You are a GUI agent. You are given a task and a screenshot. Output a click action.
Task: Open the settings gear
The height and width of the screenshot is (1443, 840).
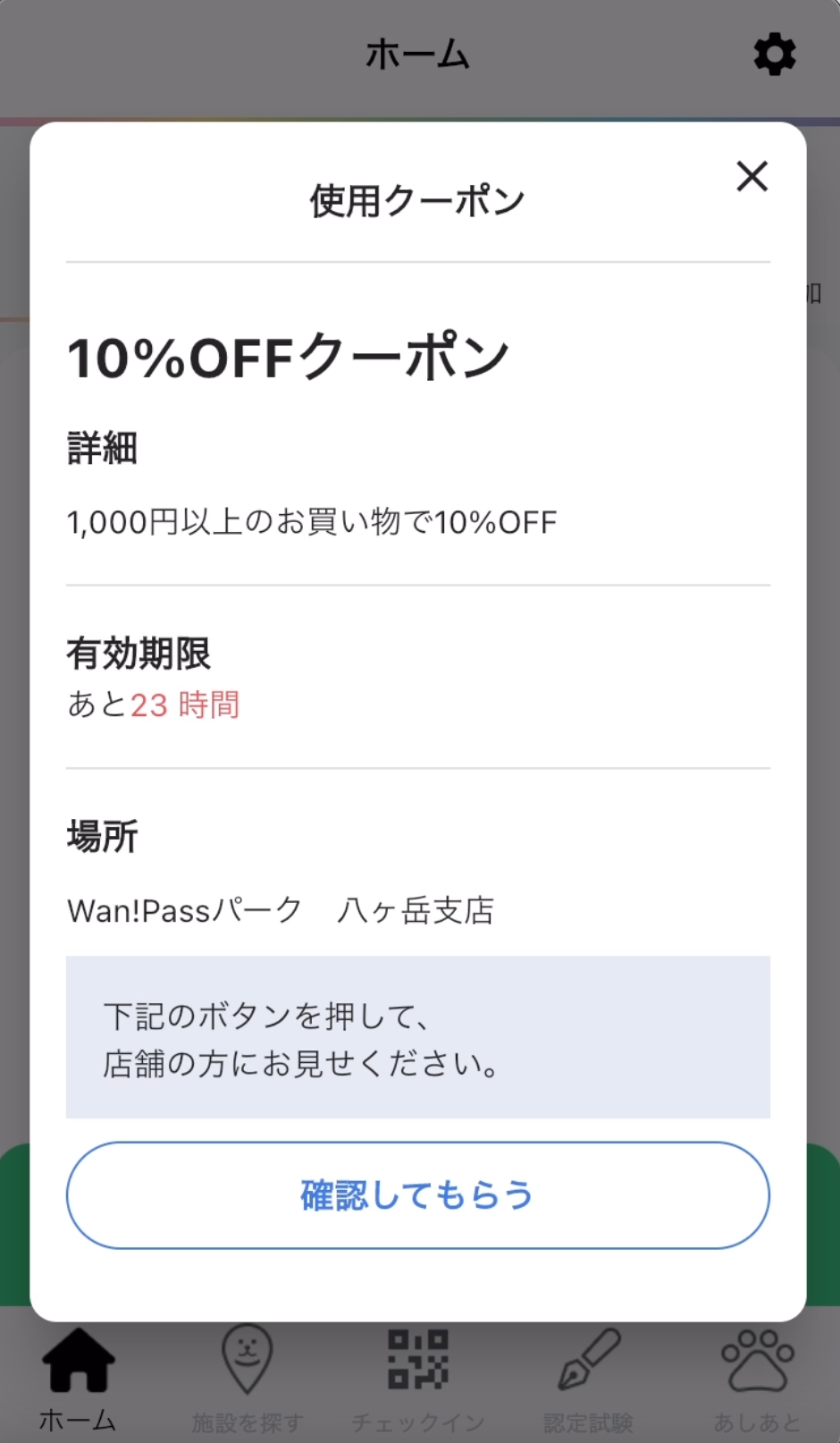pos(774,55)
